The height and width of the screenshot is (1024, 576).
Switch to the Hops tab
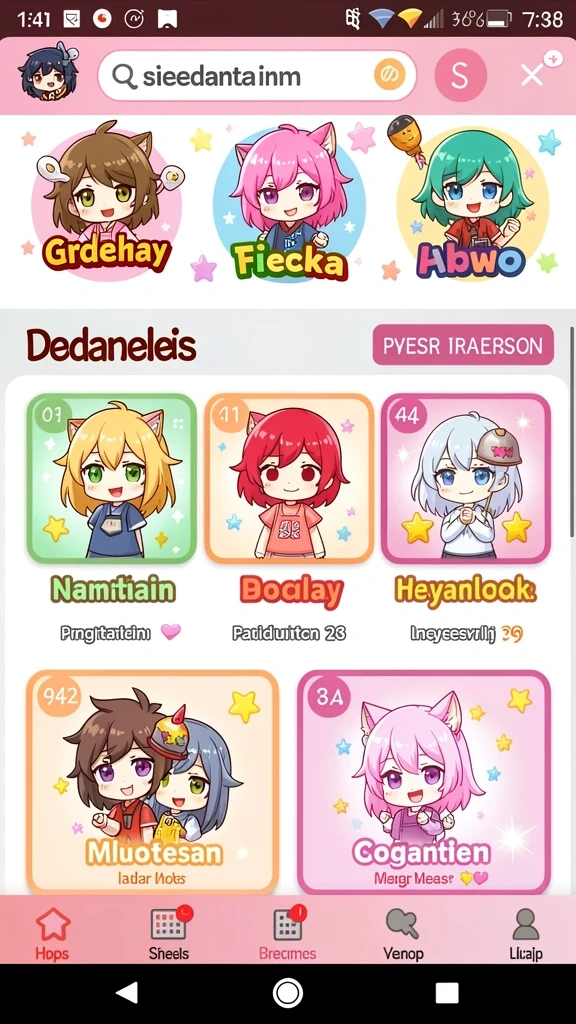pyautogui.click(x=52, y=934)
